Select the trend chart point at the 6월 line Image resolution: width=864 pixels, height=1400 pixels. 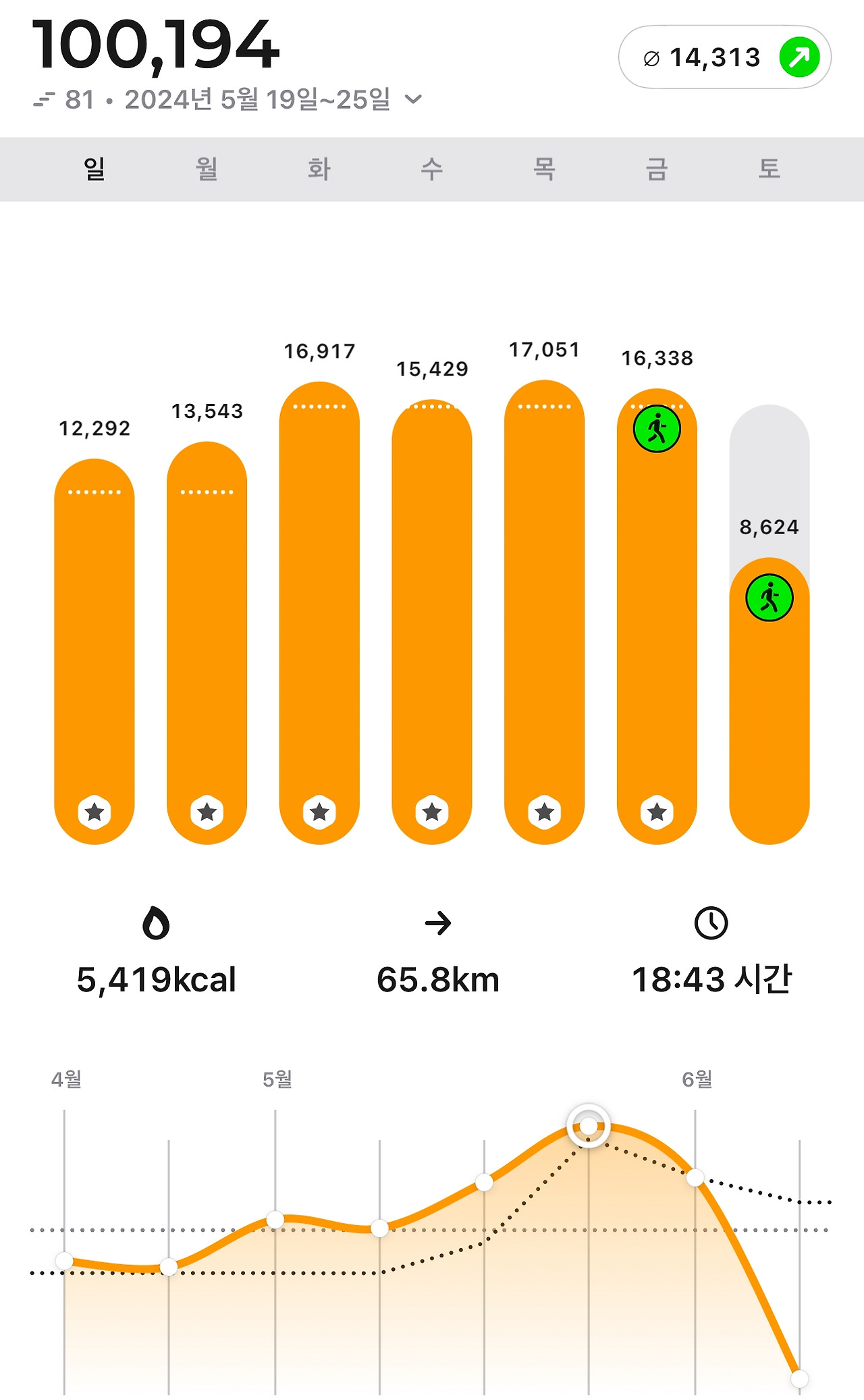coord(695,1178)
